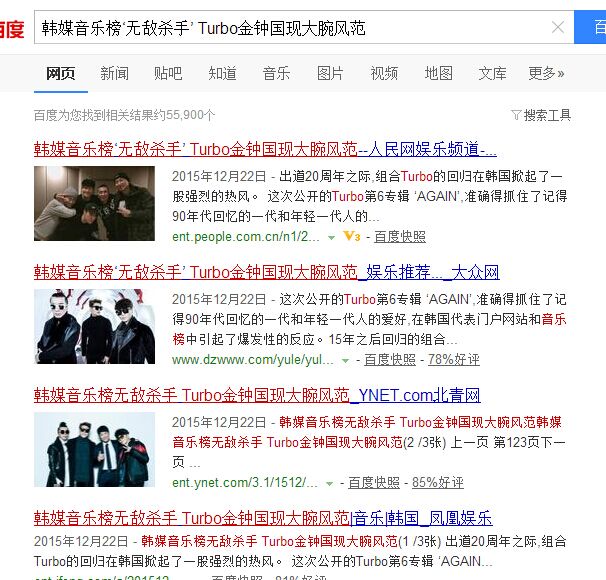Switch to the 贴吧 tab
Image resolution: width=606 pixels, height=580 pixels.
pyautogui.click(x=168, y=73)
